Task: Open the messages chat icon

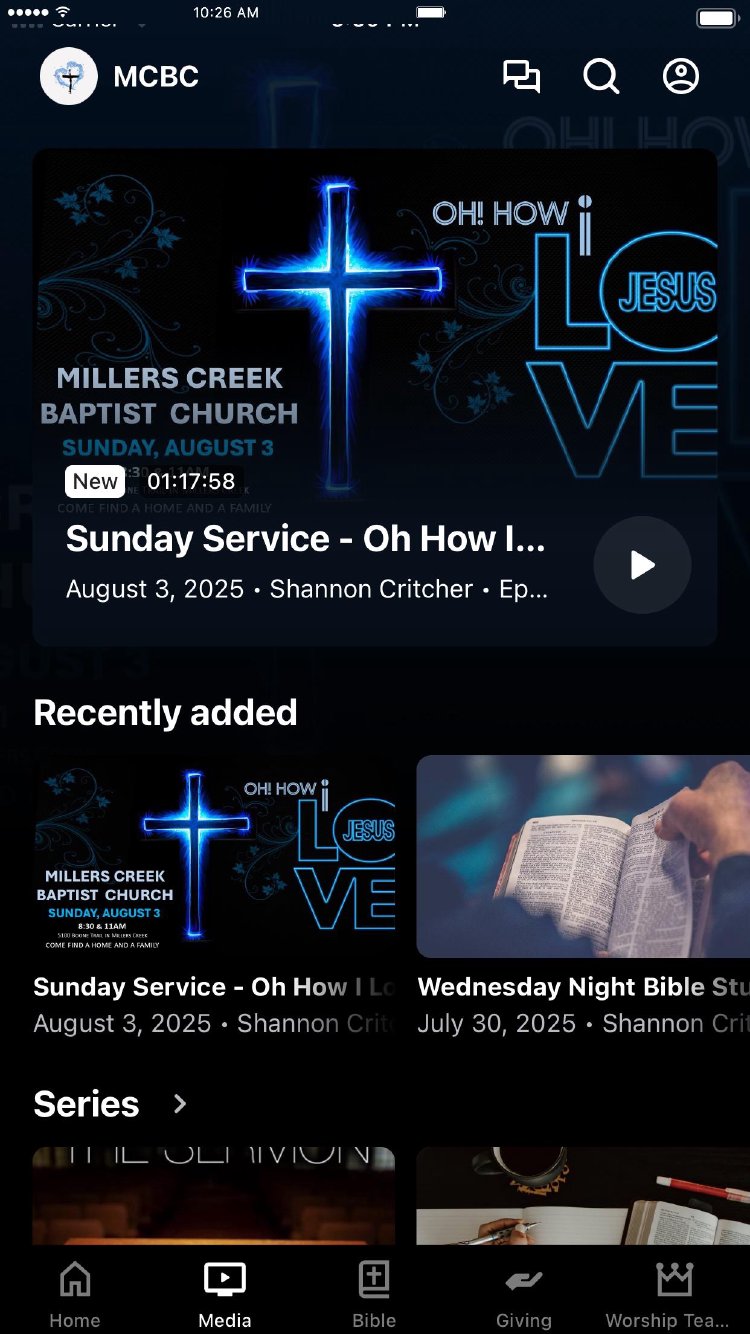Action: 521,77
